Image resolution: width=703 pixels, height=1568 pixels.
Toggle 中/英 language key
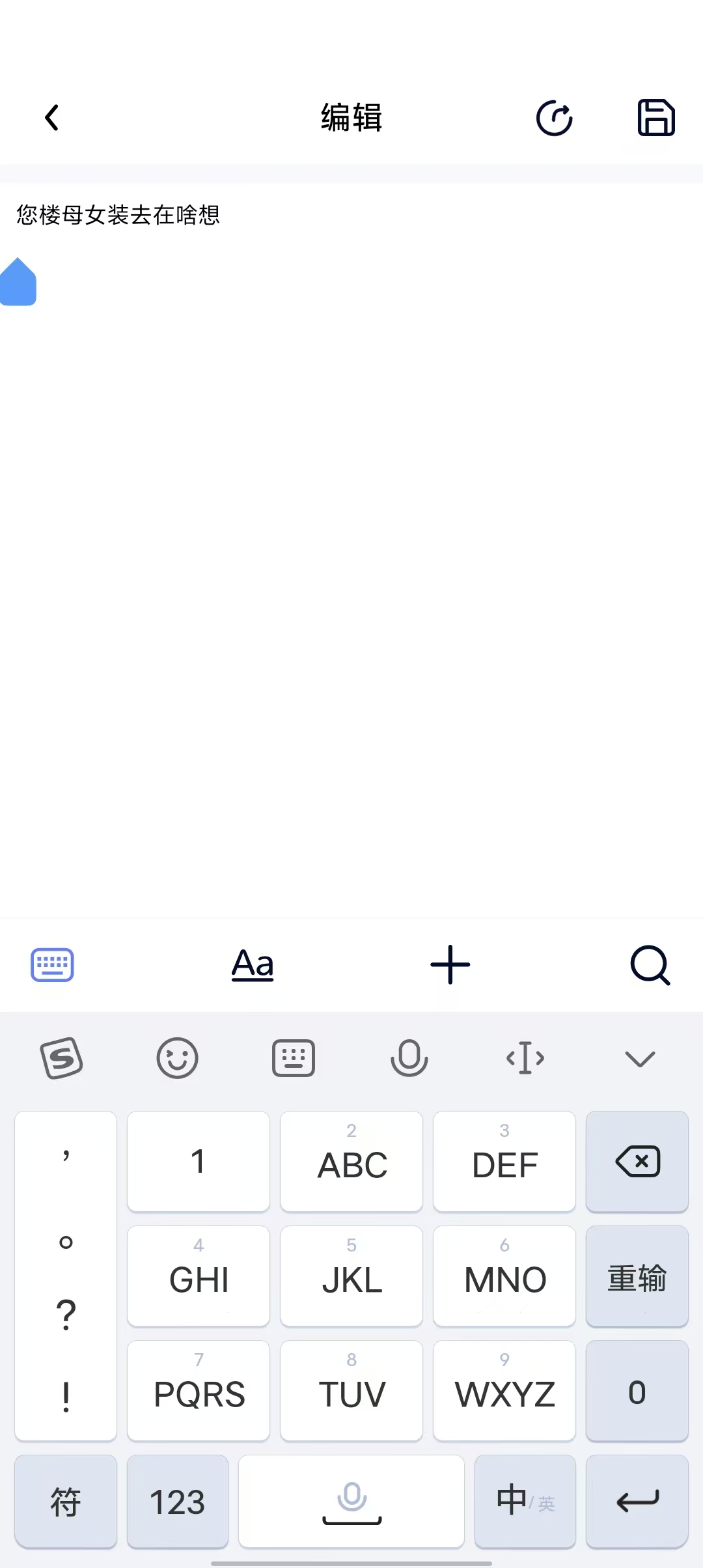[525, 1501]
